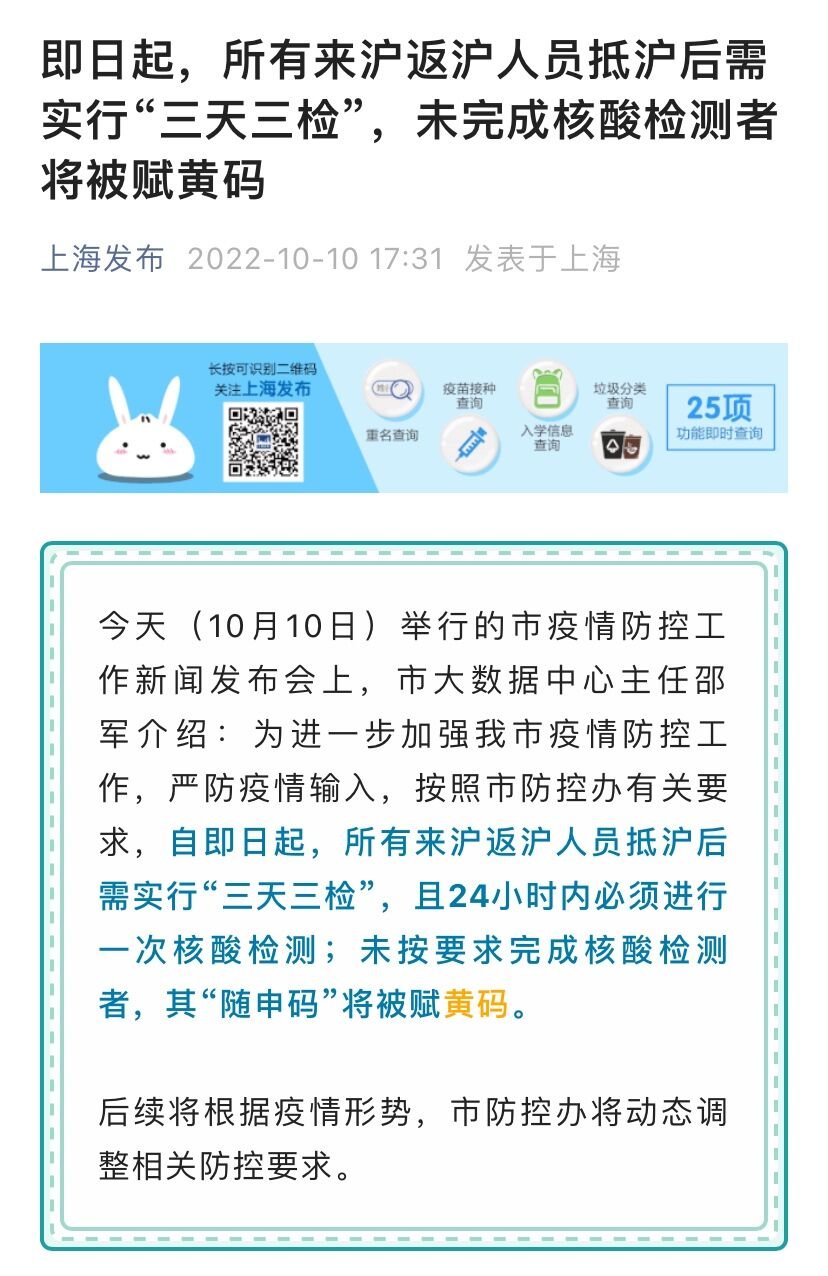View the 上海发布 promo banner image
The height and width of the screenshot is (1276, 828).
(413, 418)
